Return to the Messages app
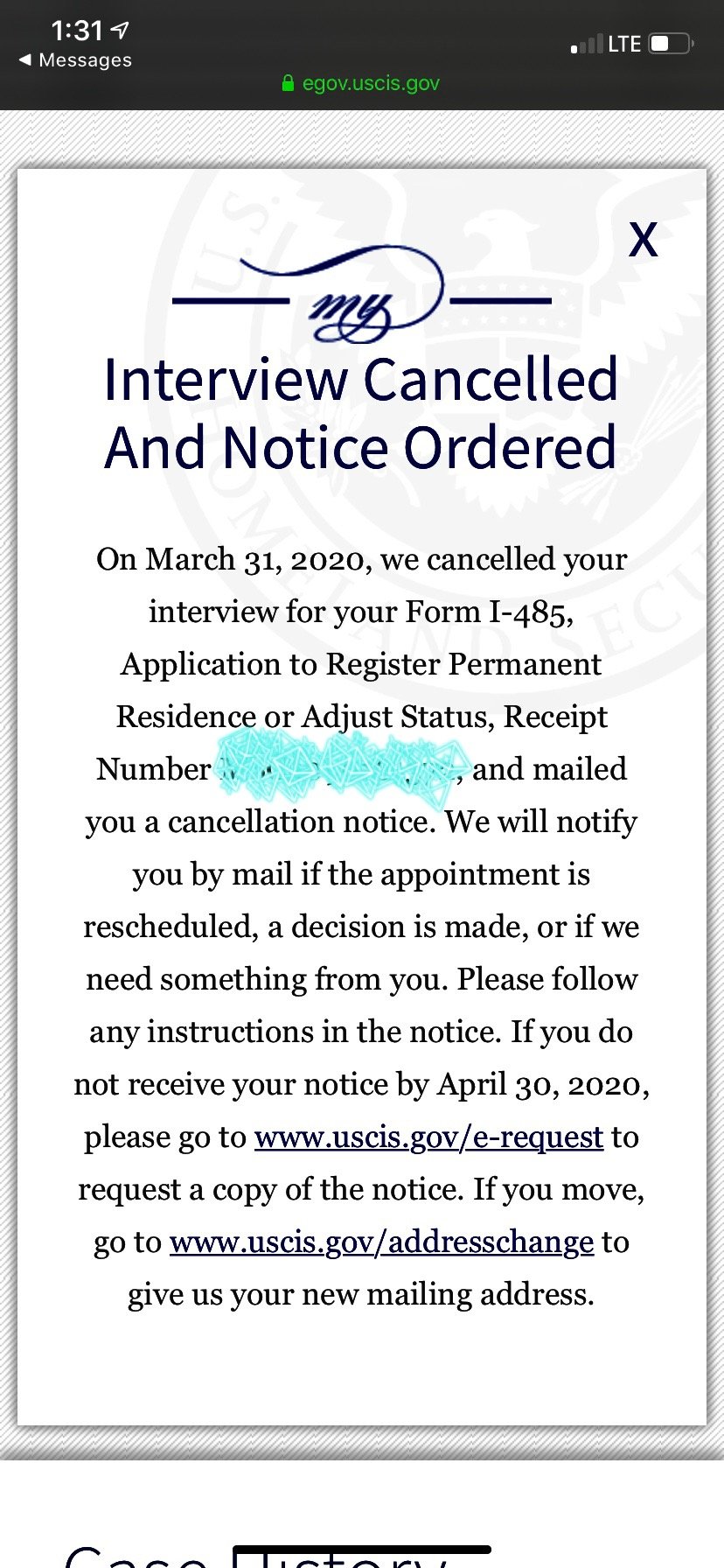 click(75, 60)
